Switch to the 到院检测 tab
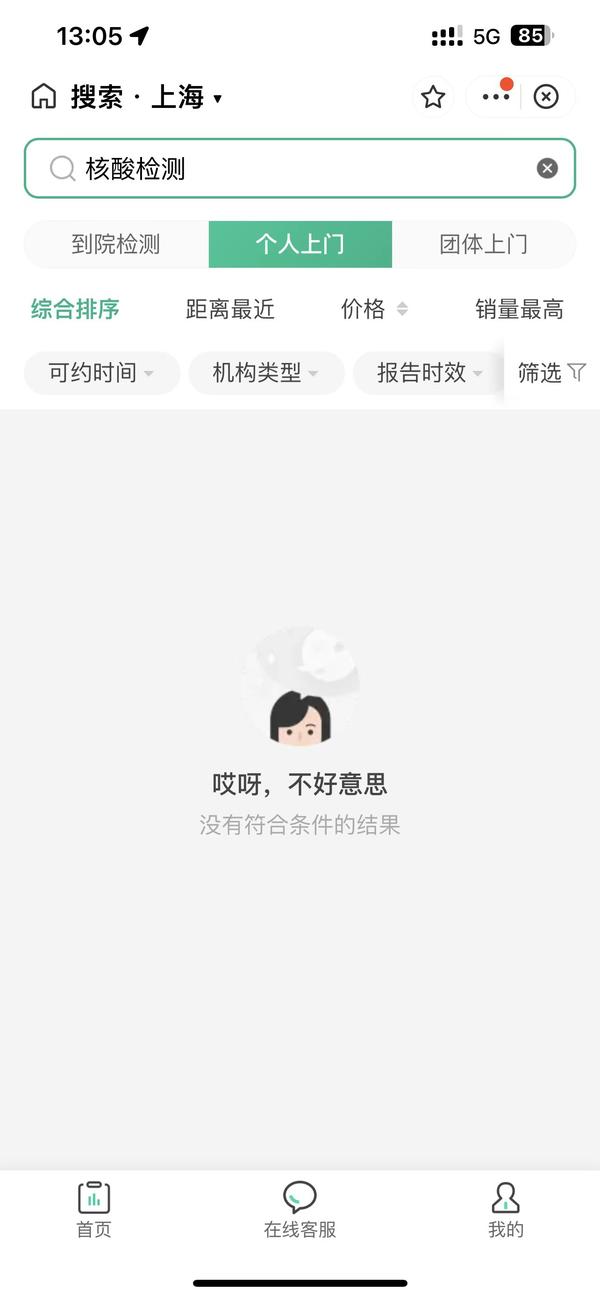Viewport: 600px width, 1298px height. coord(116,244)
